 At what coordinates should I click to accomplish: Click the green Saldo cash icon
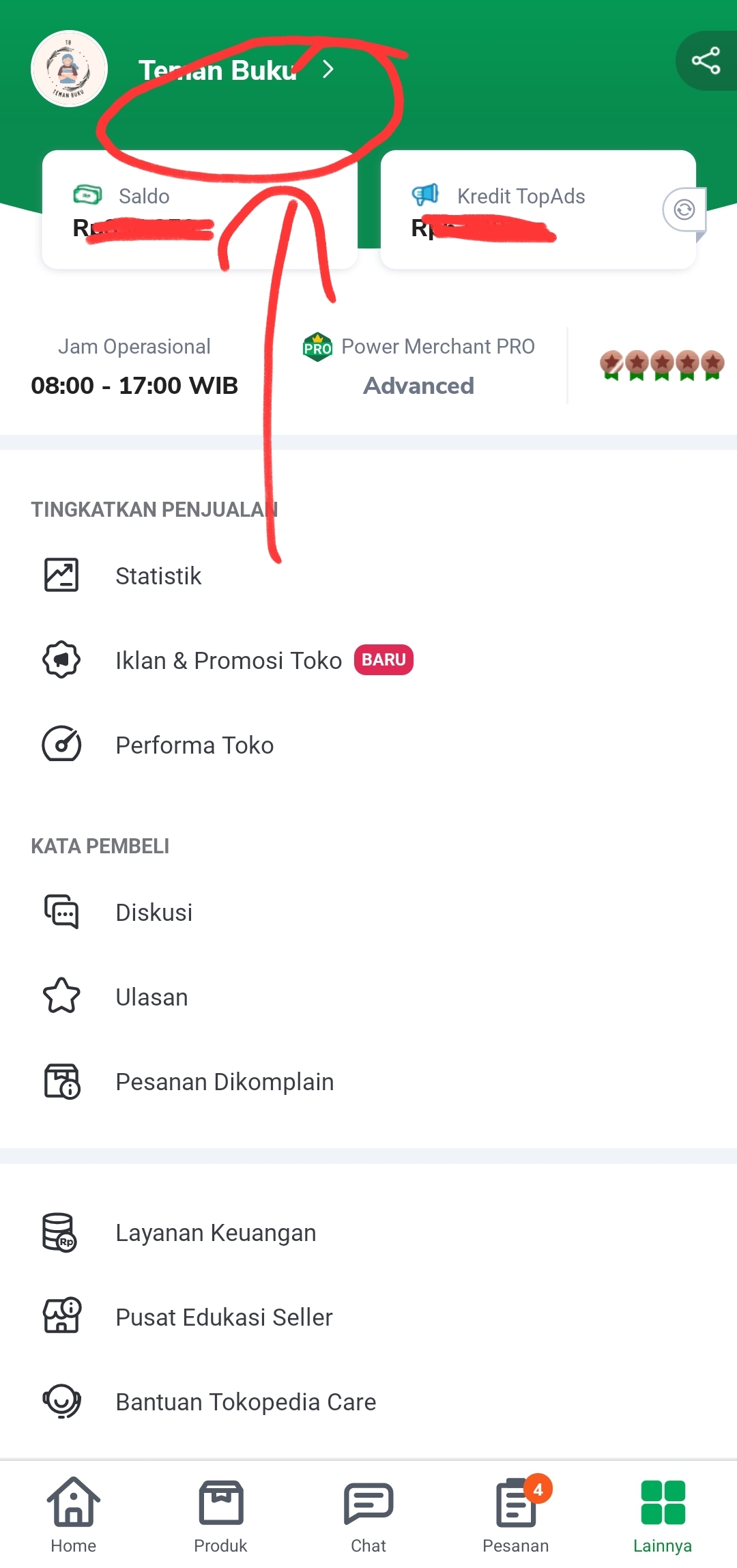(86, 196)
